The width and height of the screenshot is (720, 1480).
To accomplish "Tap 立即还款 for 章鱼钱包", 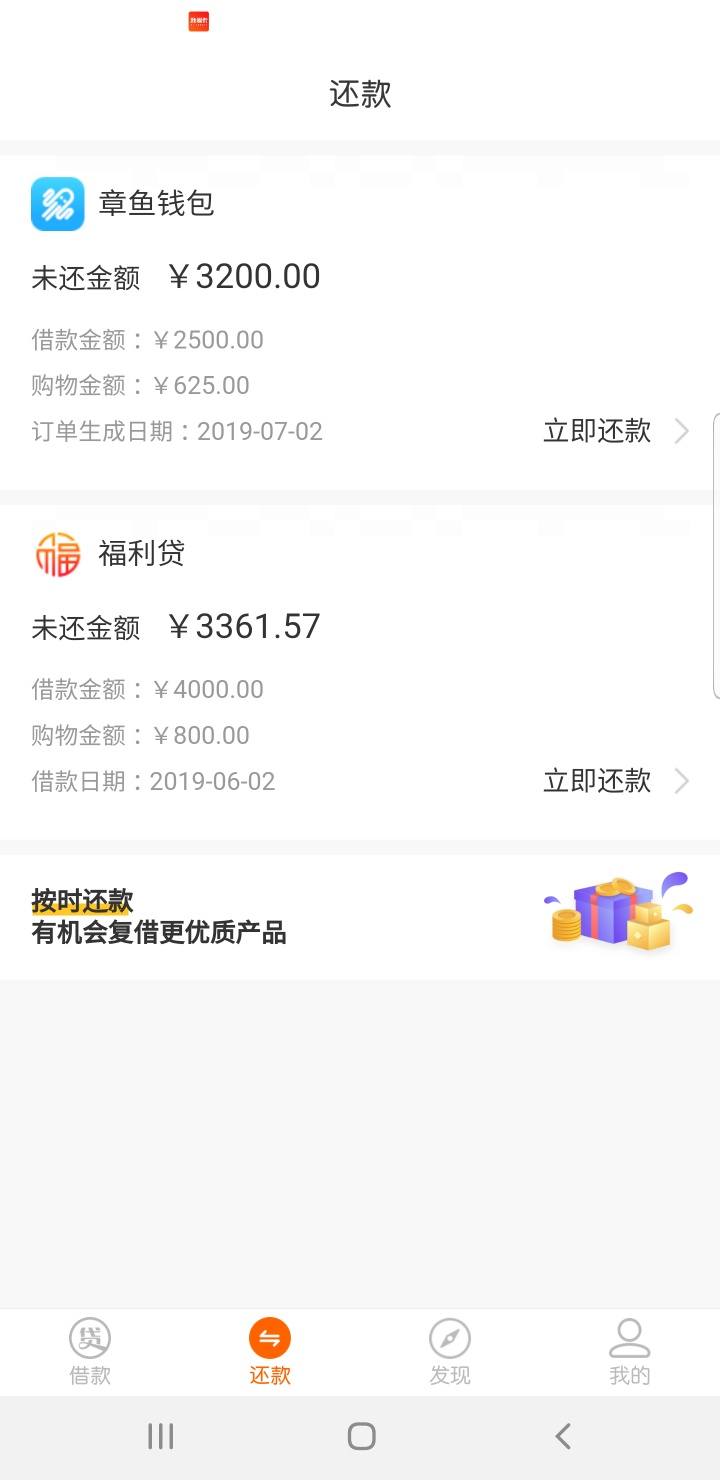I will [x=614, y=431].
